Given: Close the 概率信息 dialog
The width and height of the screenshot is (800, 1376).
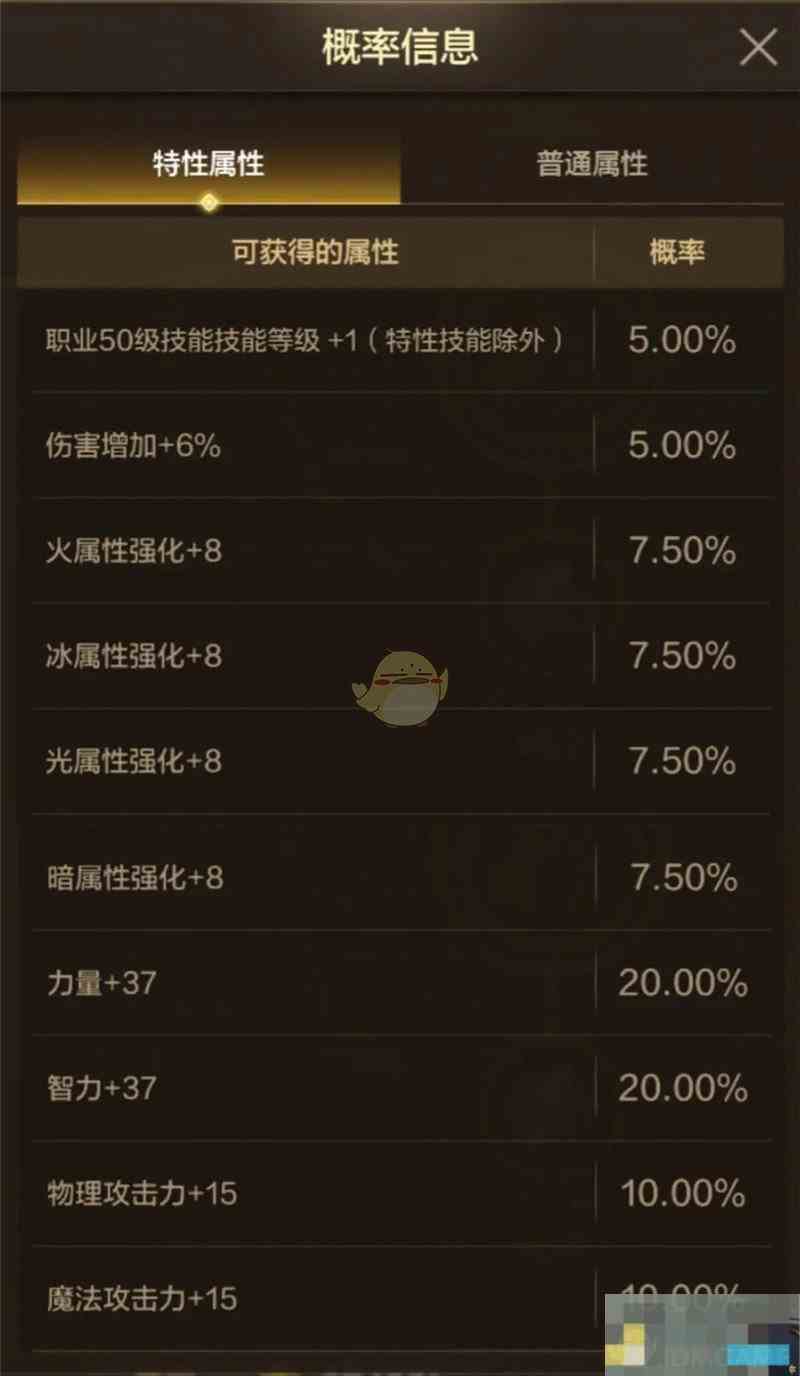Looking at the screenshot, I should pyautogui.click(x=758, y=47).
